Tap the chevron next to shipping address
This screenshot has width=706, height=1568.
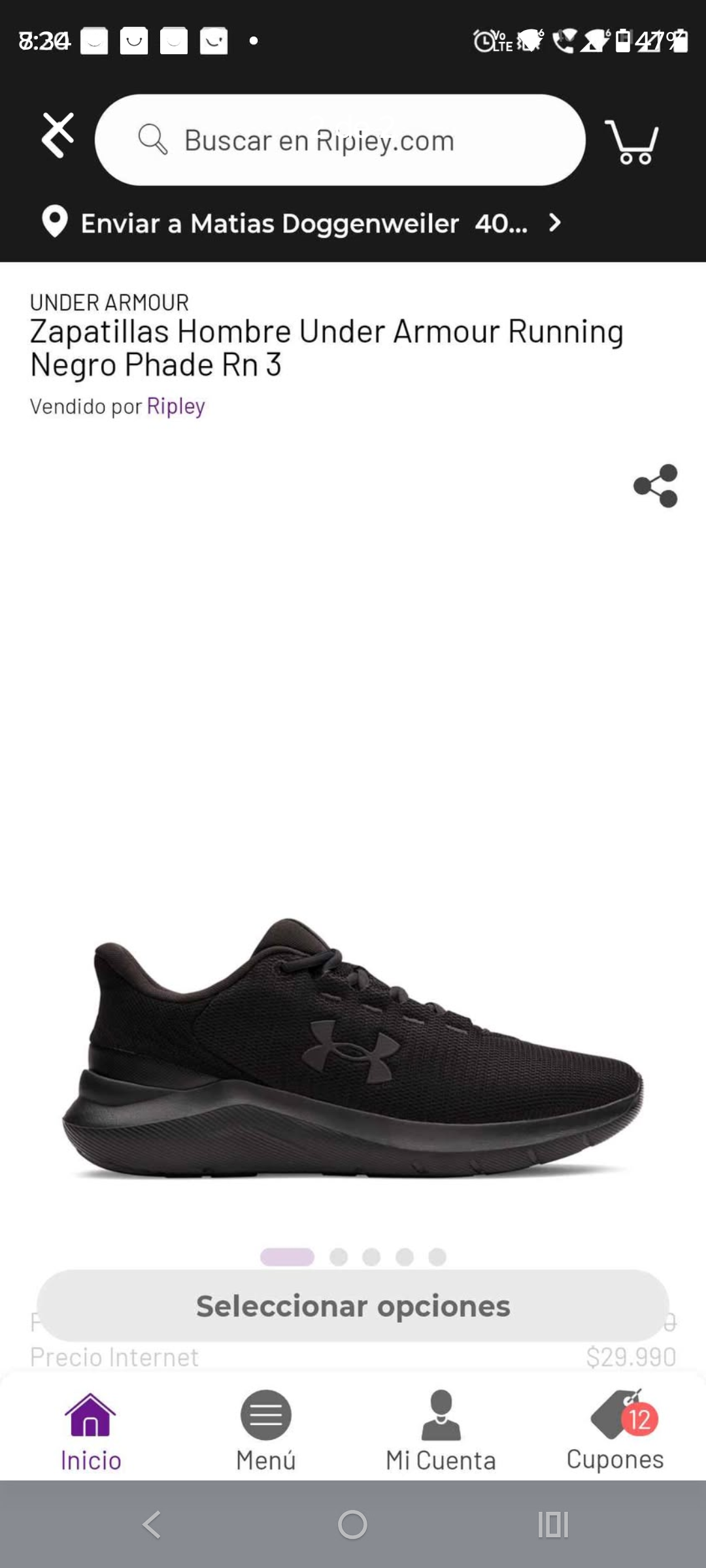(554, 223)
